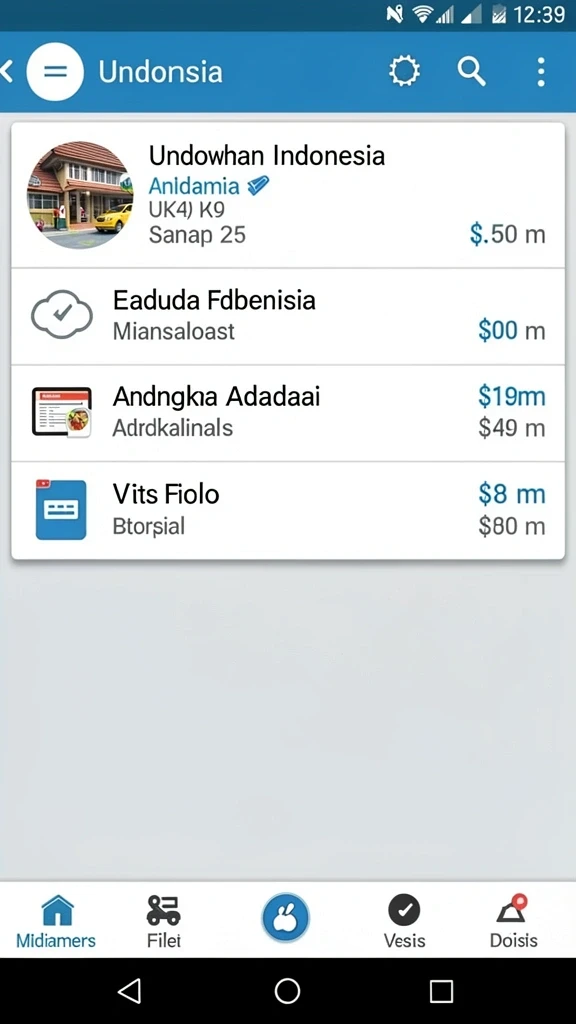576x1024 pixels.
Task: Tap the system home button
Action: (287, 991)
